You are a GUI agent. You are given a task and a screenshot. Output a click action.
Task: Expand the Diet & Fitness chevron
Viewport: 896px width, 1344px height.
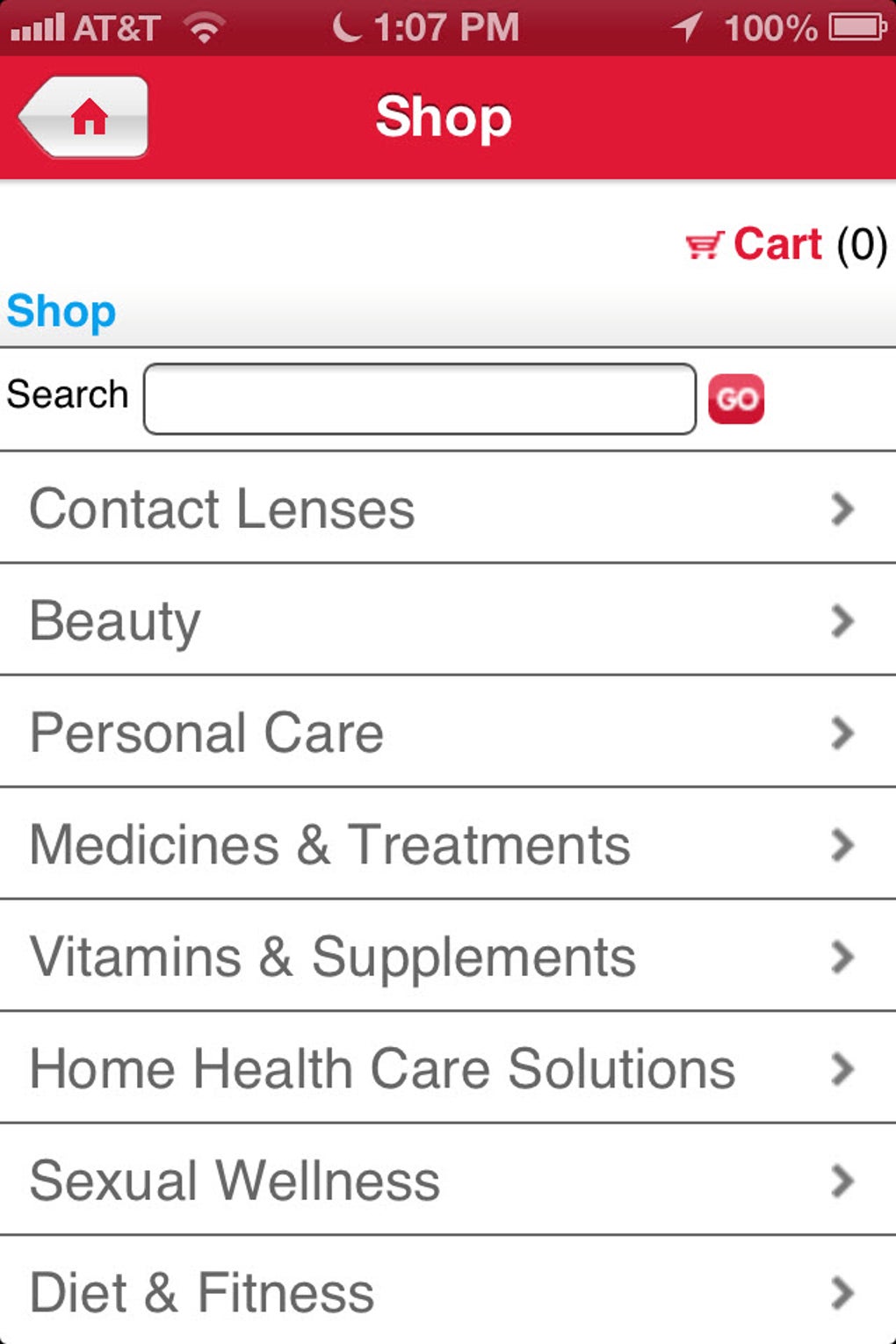(x=842, y=1293)
